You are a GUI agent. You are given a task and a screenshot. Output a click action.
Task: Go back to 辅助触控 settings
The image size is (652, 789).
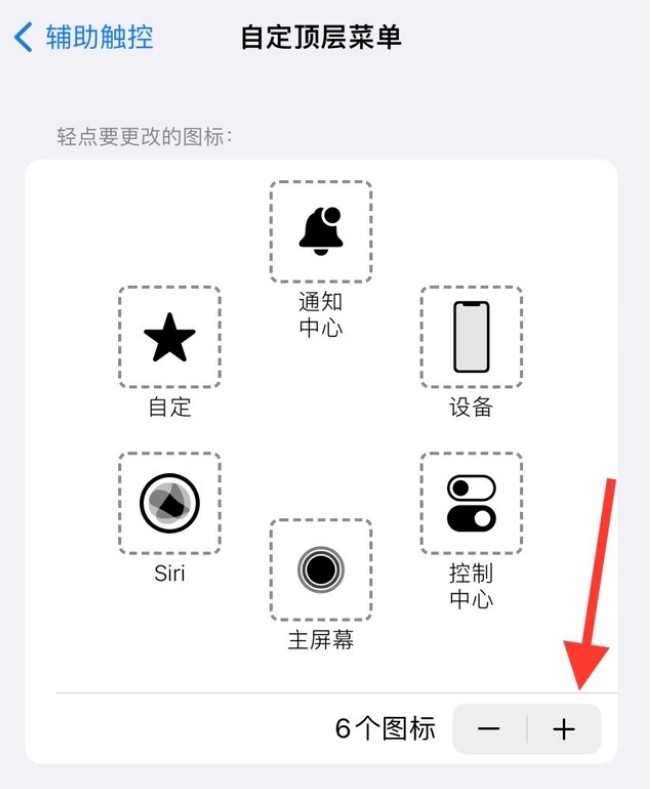pos(84,38)
